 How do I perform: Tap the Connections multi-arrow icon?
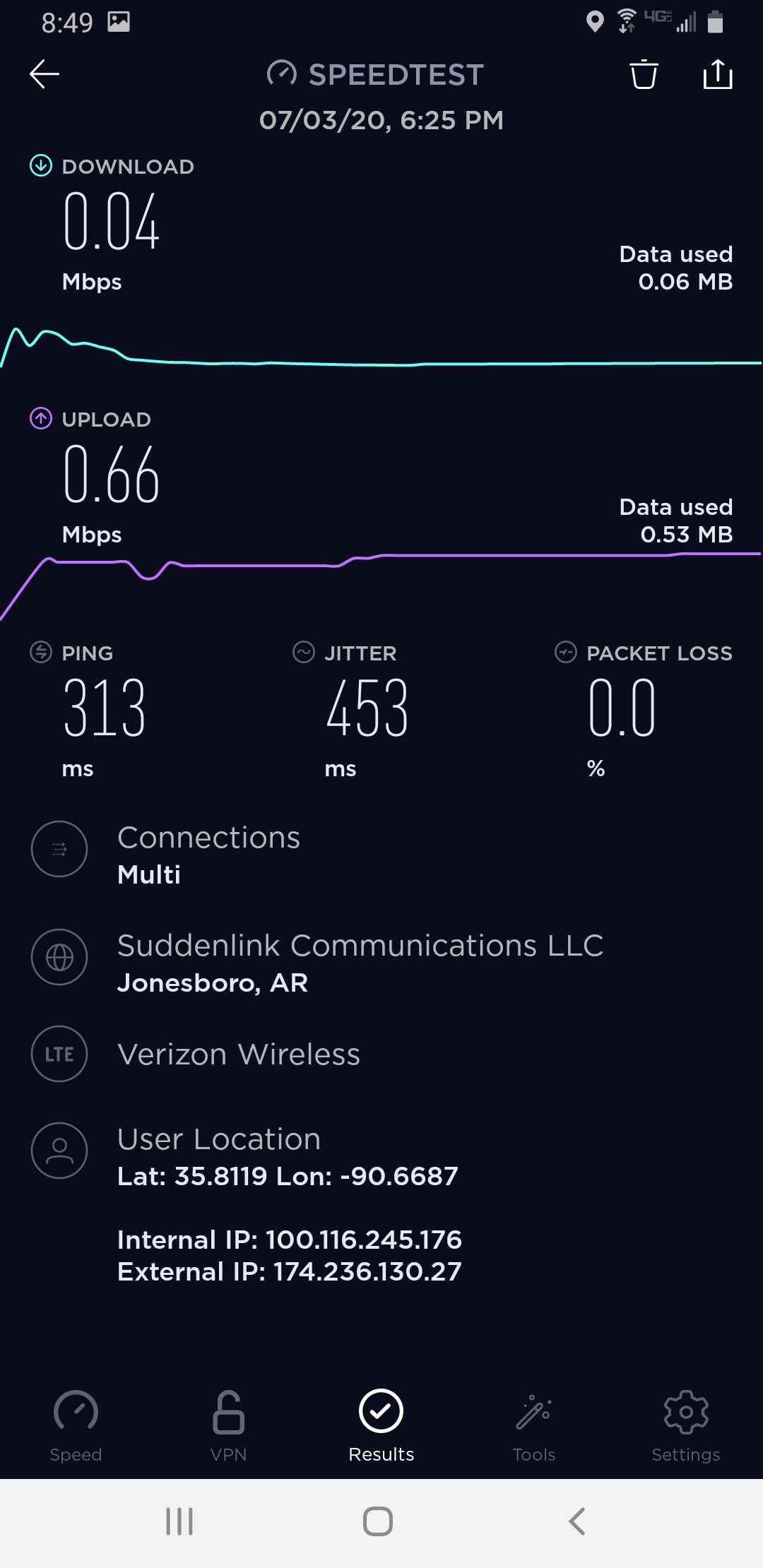tap(59, 850)
